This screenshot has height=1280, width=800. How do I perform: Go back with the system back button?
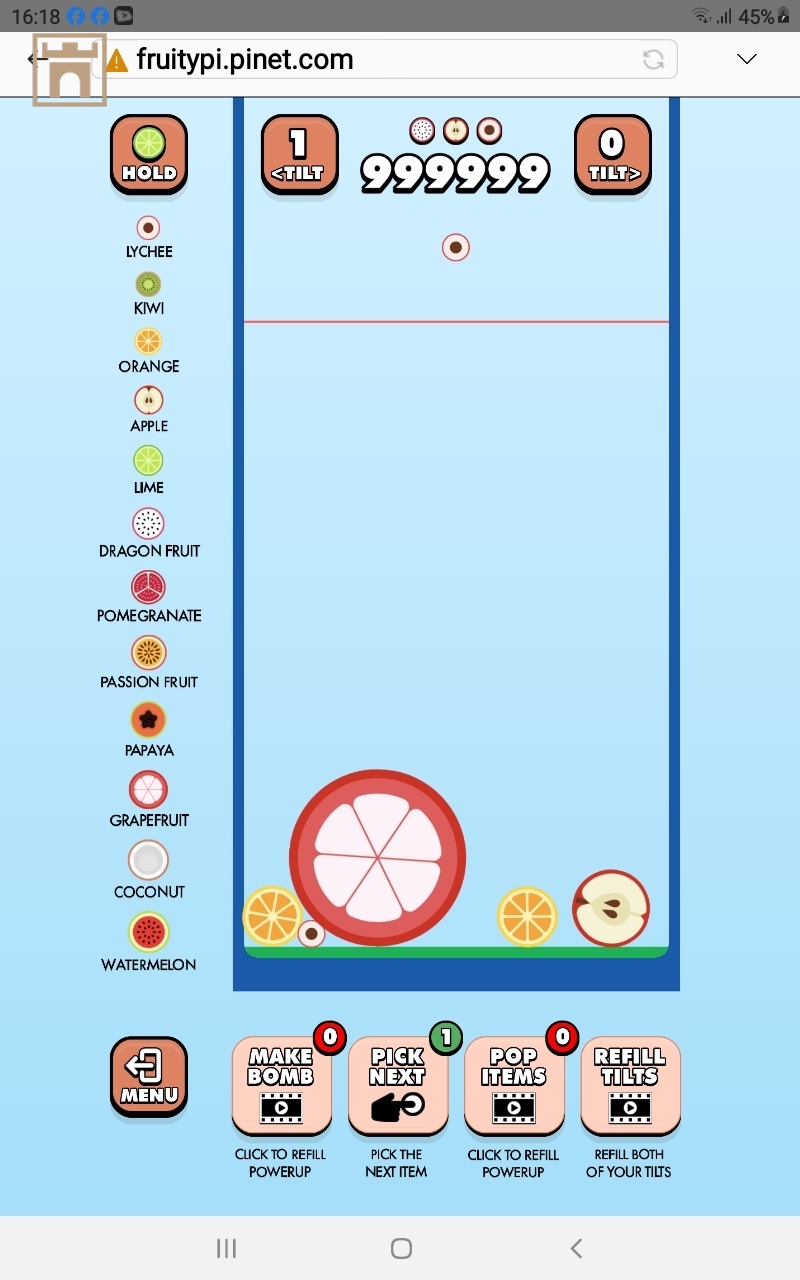point(576,1248)
